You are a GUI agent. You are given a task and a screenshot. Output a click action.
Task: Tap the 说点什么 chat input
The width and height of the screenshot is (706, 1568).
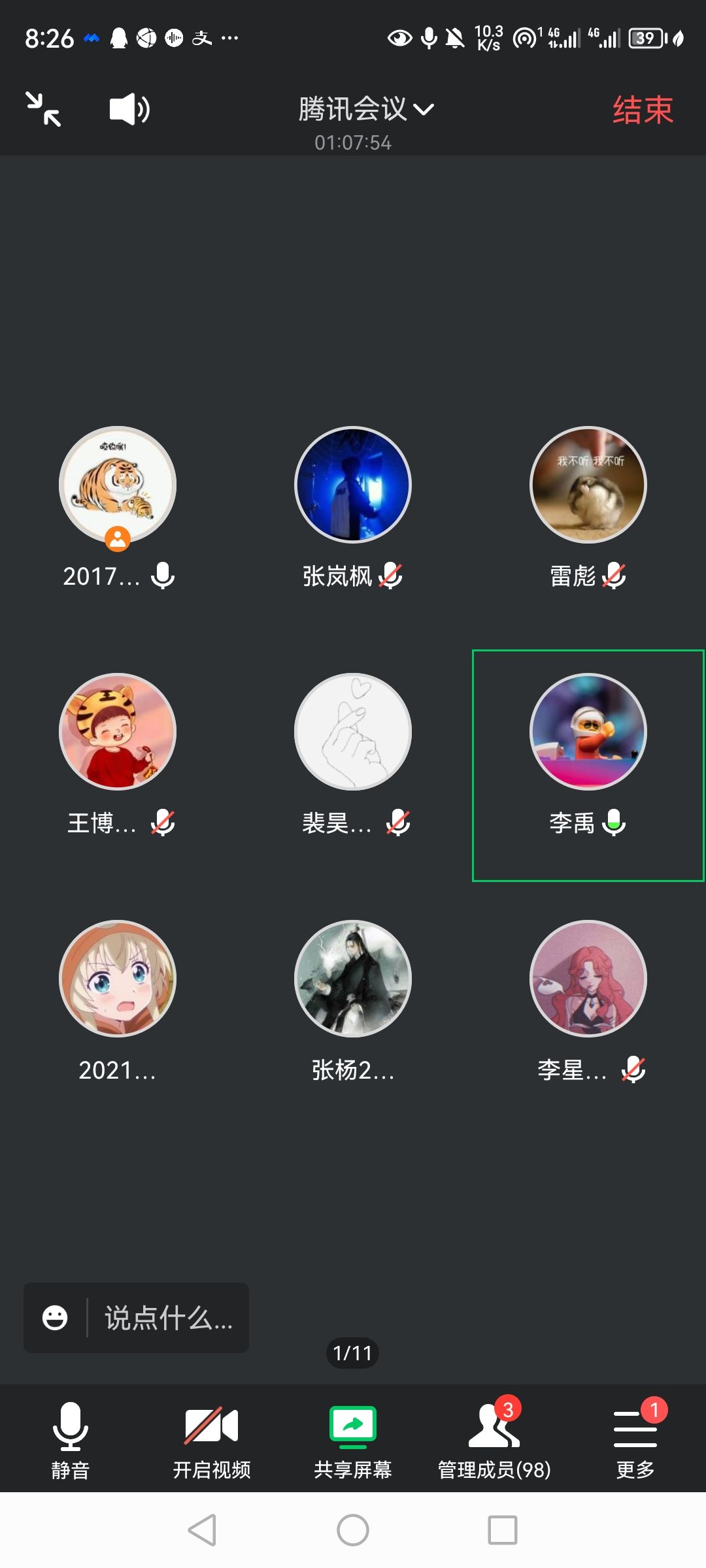click(x=168, y=1318)
